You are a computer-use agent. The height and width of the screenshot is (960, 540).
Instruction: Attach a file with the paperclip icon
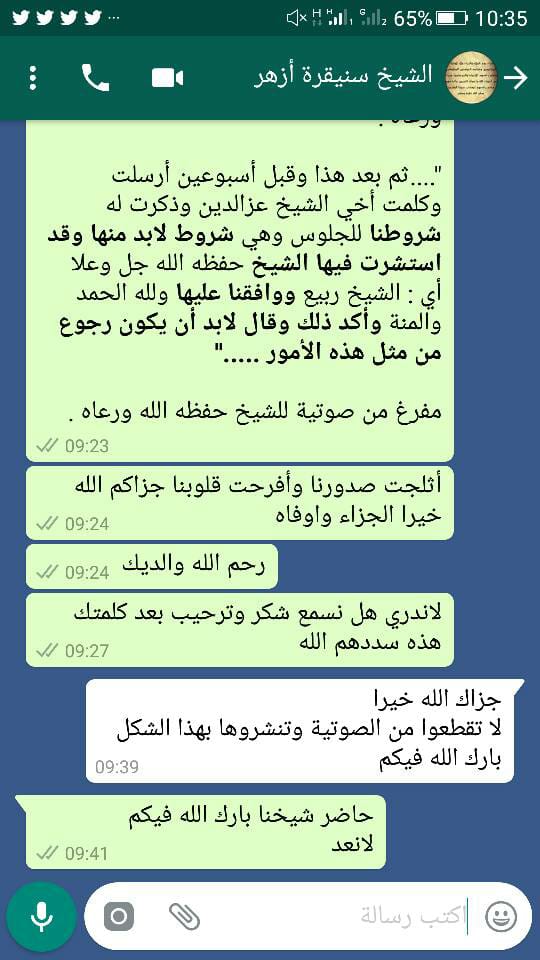[x=184, y=917]
